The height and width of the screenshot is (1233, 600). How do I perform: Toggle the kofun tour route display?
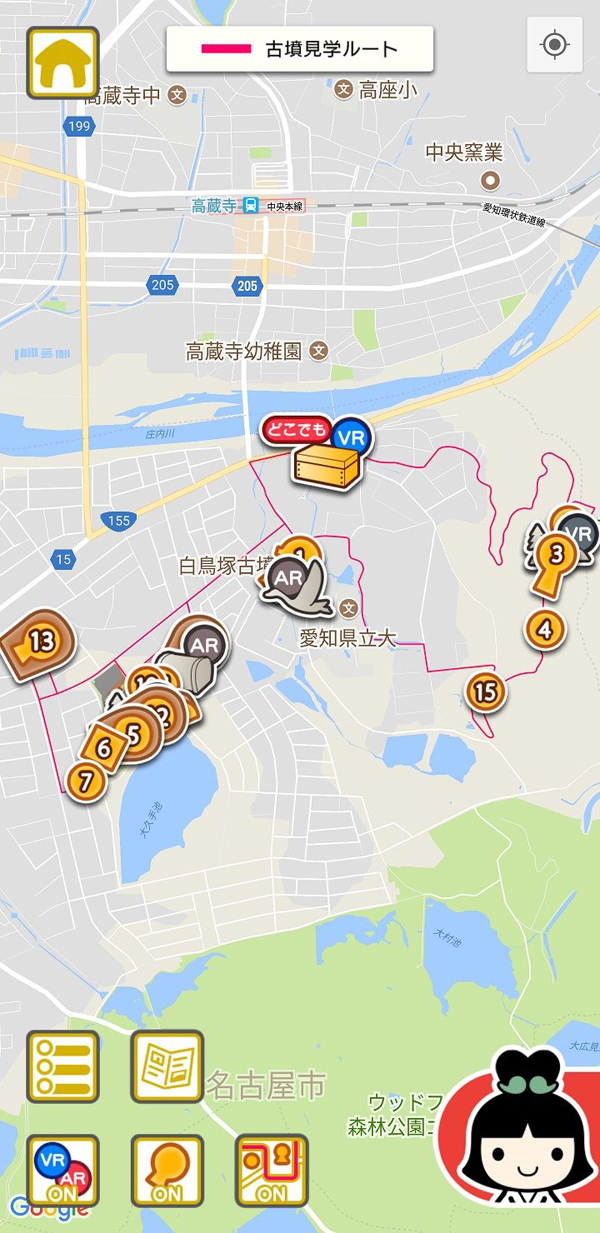[271, 1170]
